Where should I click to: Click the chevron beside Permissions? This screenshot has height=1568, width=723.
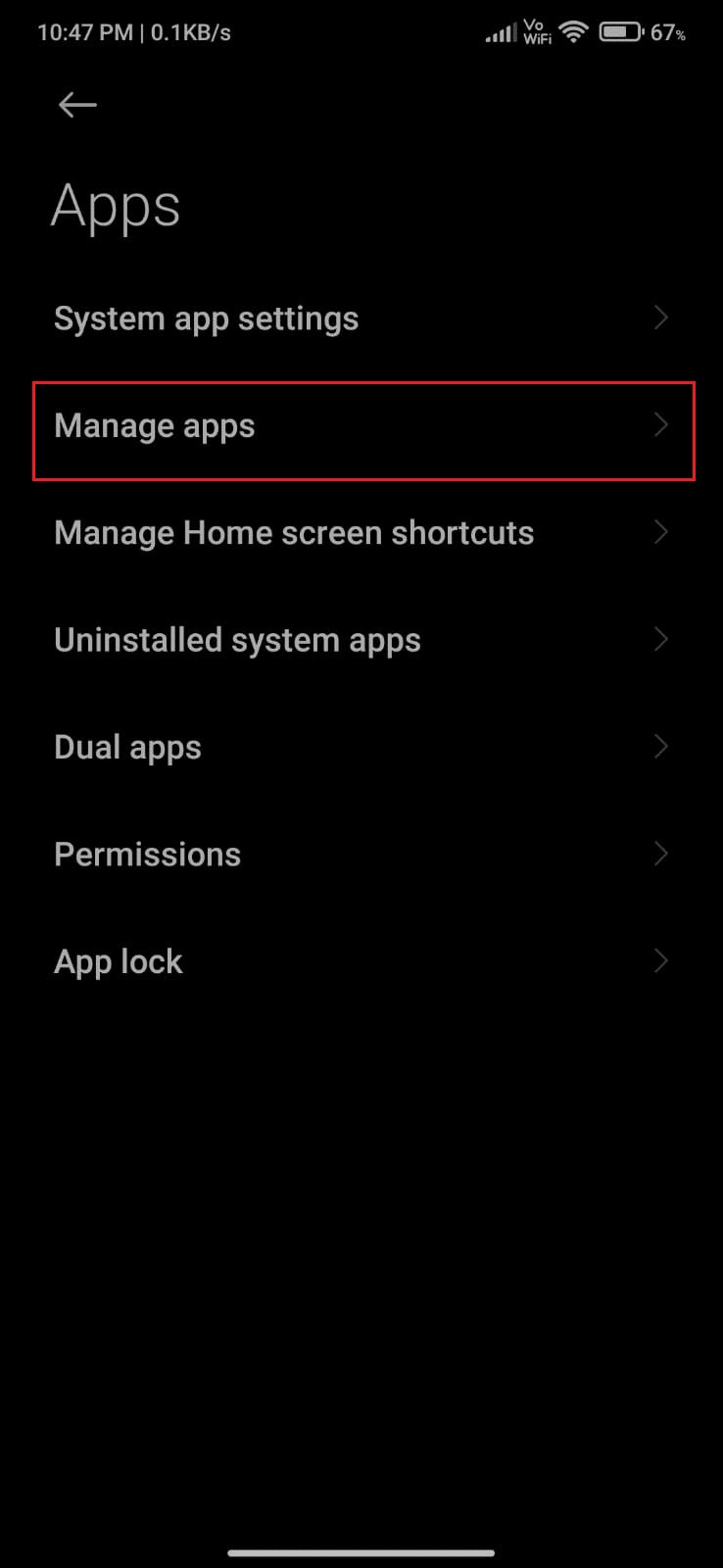pyautogui.click(x=661, y=854)
